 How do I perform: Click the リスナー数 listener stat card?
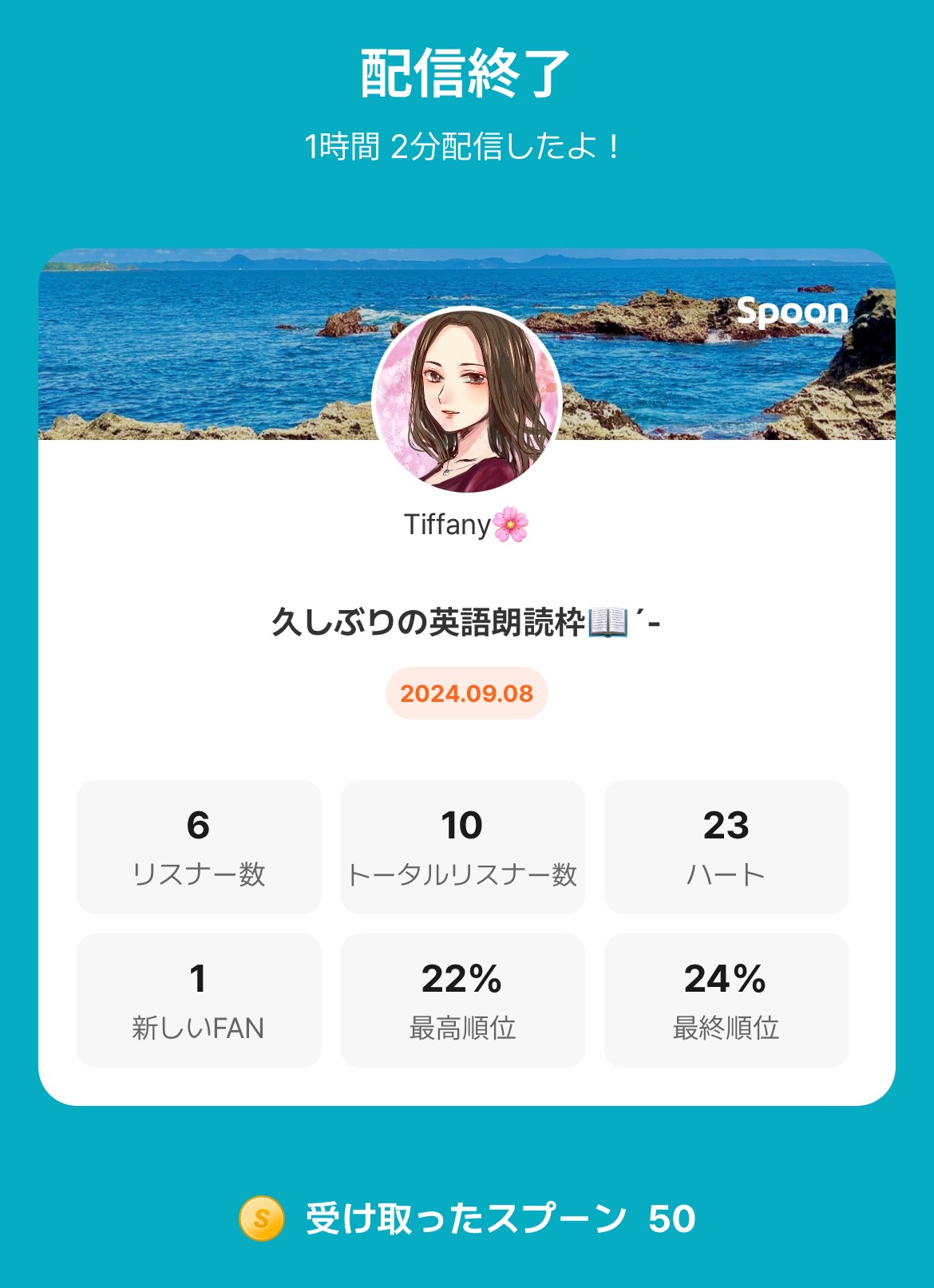[x=197, y=846]
